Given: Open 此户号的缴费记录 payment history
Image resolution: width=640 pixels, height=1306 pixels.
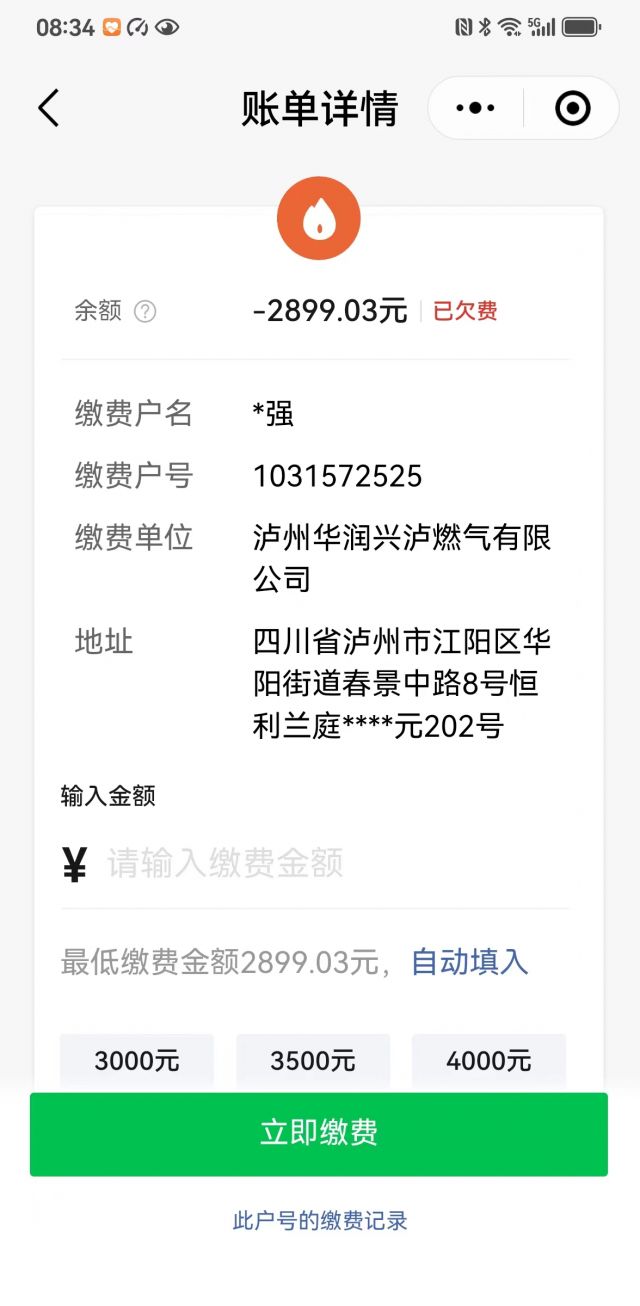Looking at the screenshot, I should pyautogui.click(x=320, y=1221).
